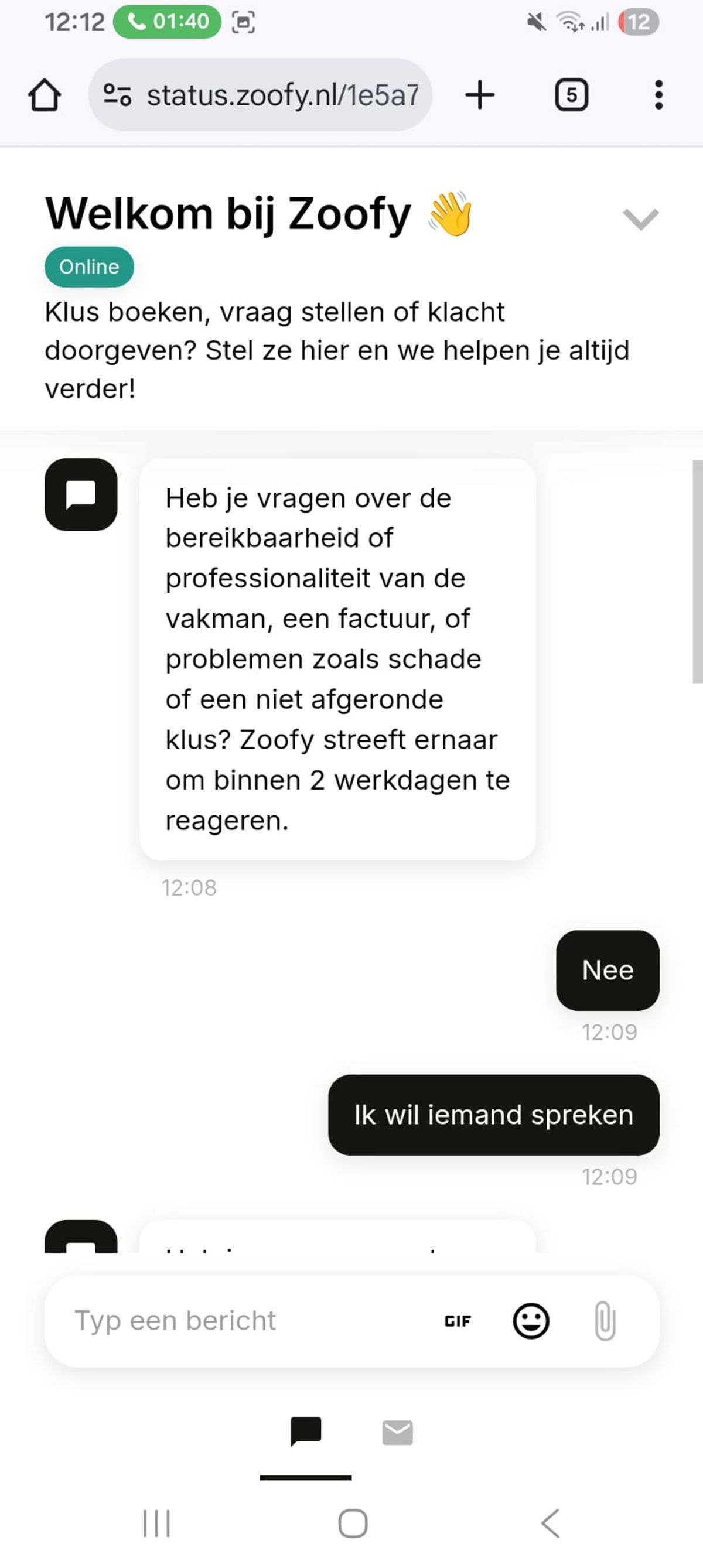Open the GIF picker
703x1568 pixels.
[x=458, y=1321]
